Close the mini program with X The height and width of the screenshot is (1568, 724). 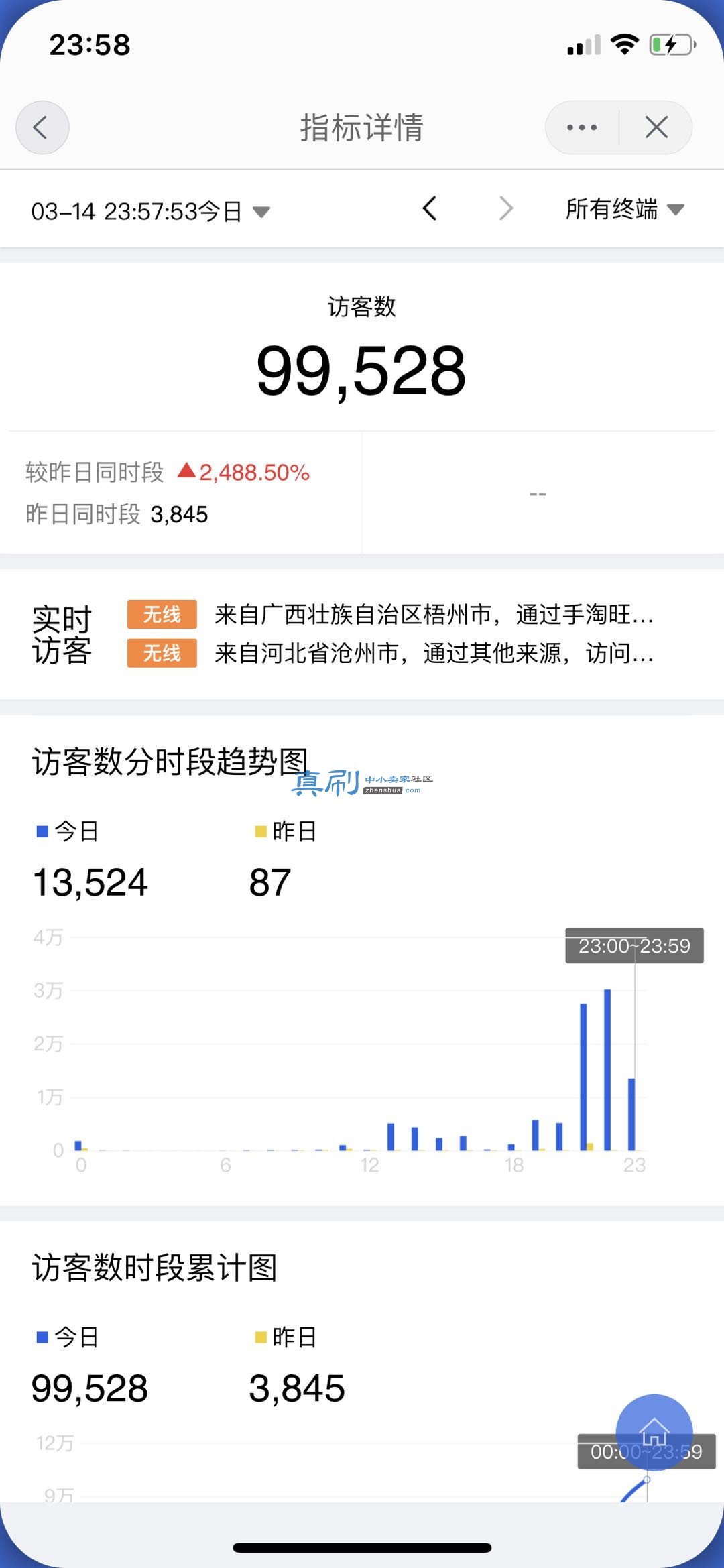pos(656,127)
